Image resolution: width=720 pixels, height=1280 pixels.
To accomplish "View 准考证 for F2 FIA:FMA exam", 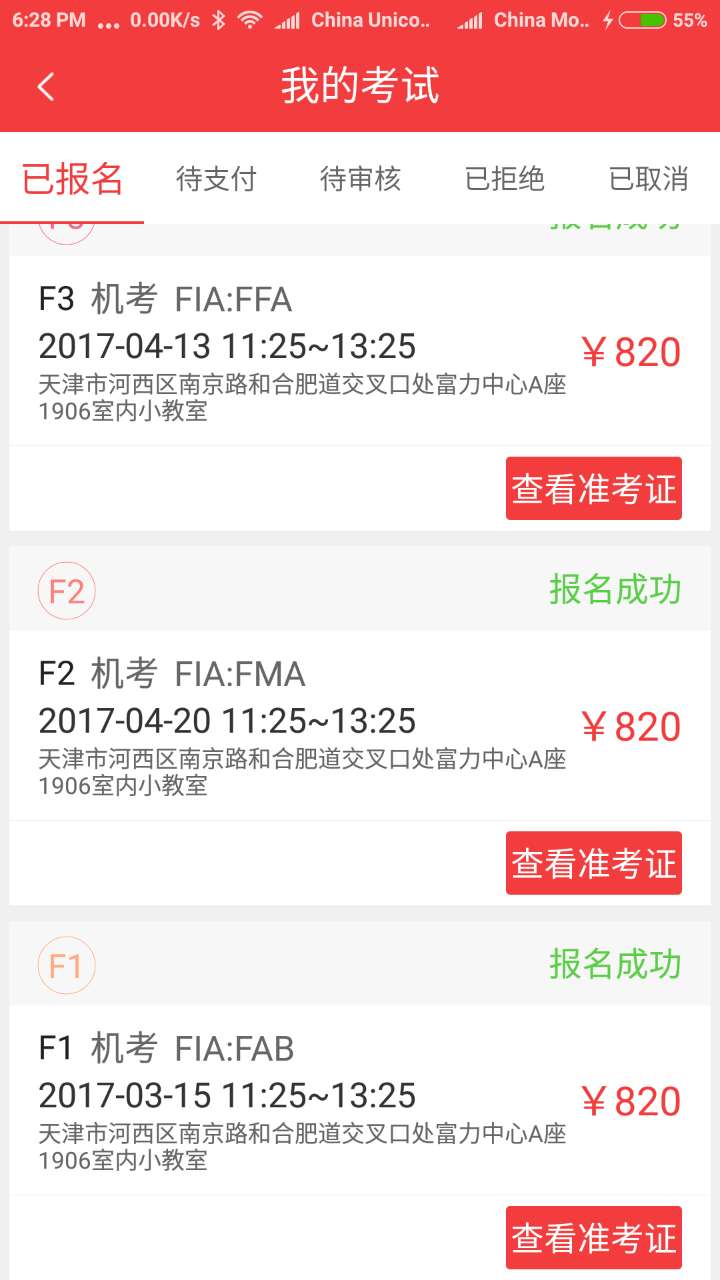I will pos(594,863).
